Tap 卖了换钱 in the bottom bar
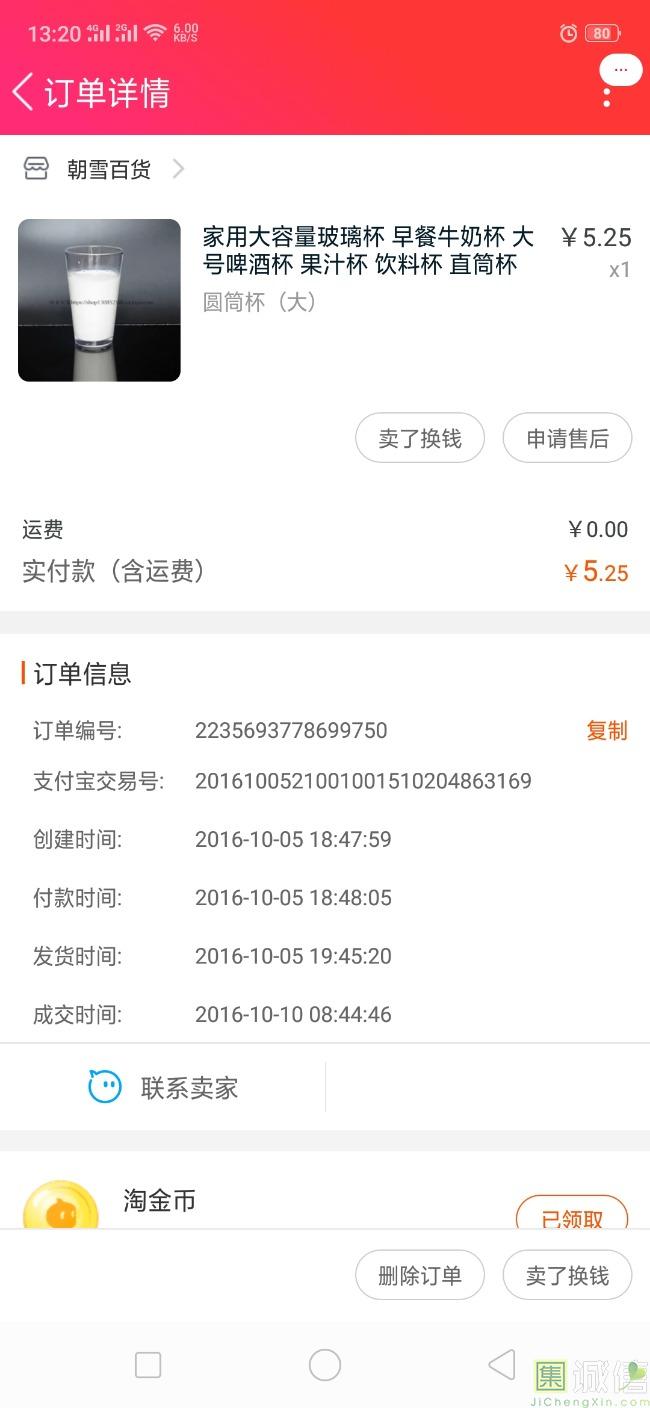The height and width of the screenshot is (1408, 650). point(567,1275)
